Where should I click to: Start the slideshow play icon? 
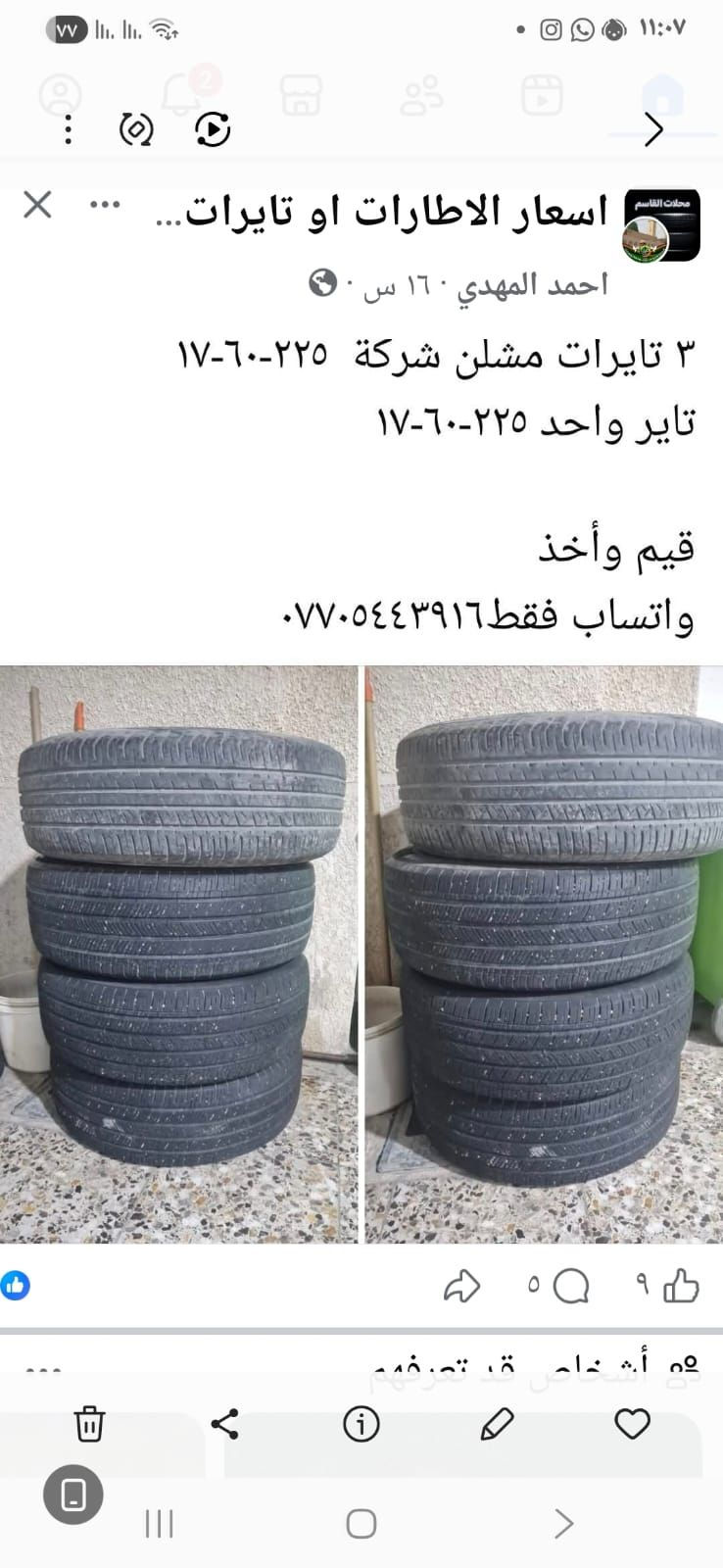point(213,129)
